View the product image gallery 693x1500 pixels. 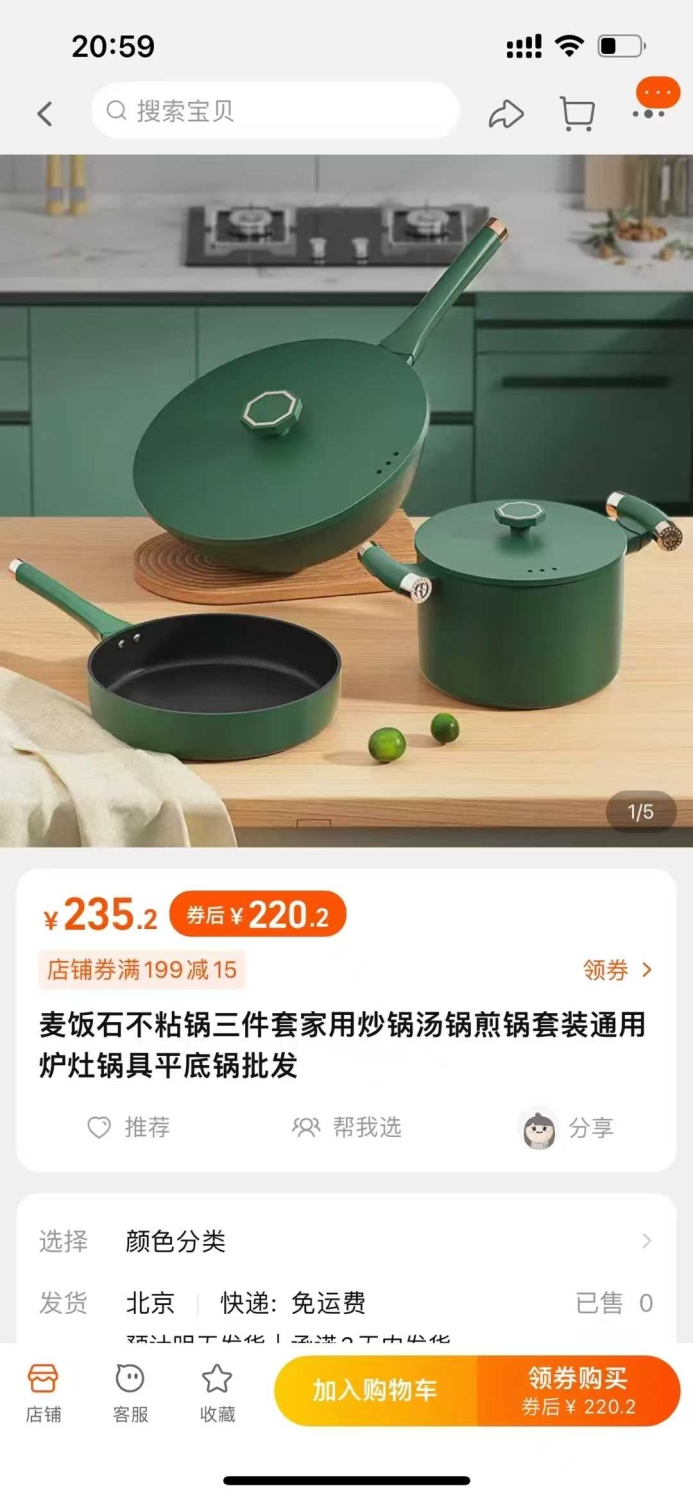(x=346, y=500)
